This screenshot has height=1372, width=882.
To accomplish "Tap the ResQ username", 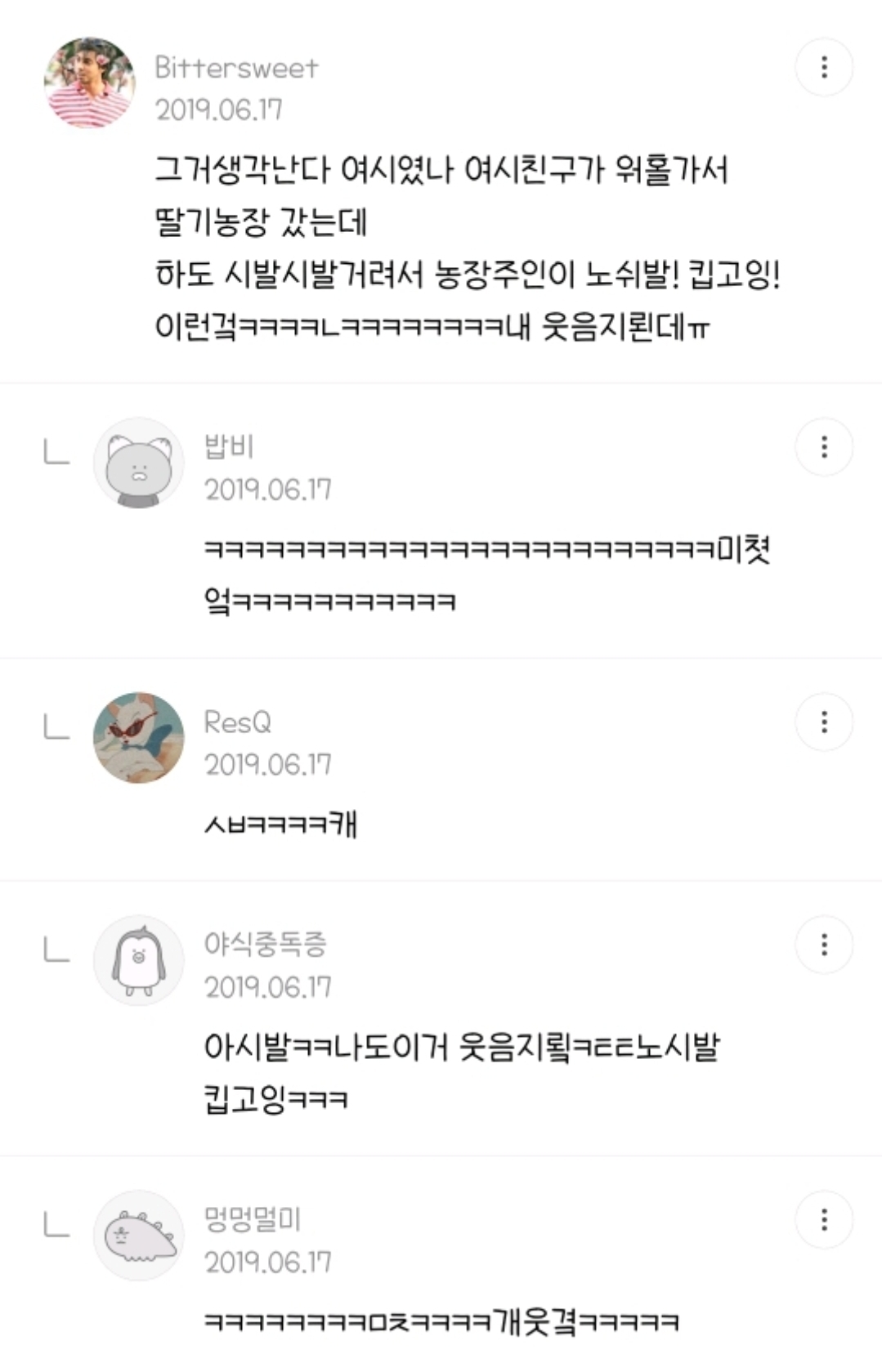I will point(237,722).
